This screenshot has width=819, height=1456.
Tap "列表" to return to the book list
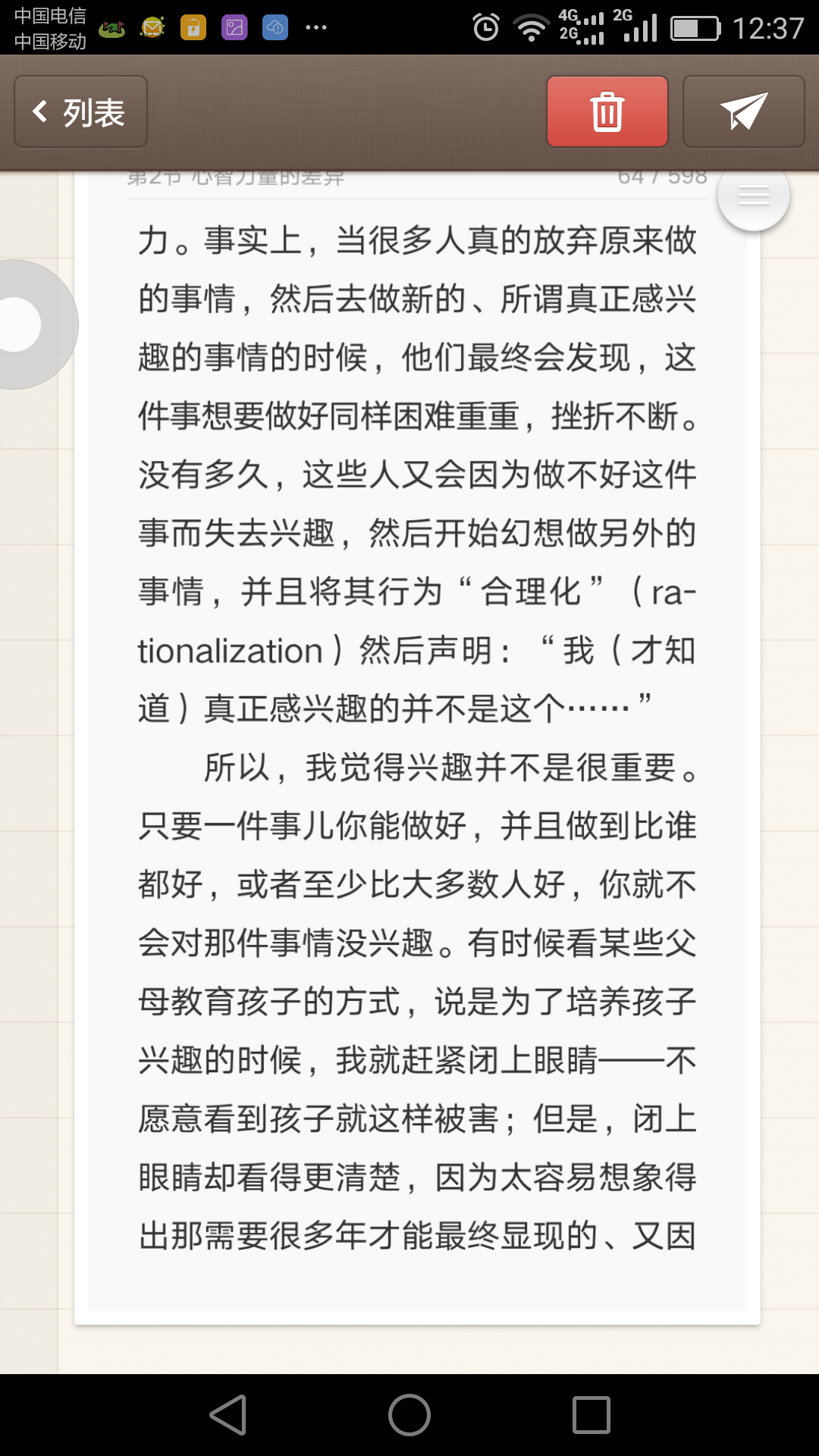pyautogui.click(x=80, y=111)
